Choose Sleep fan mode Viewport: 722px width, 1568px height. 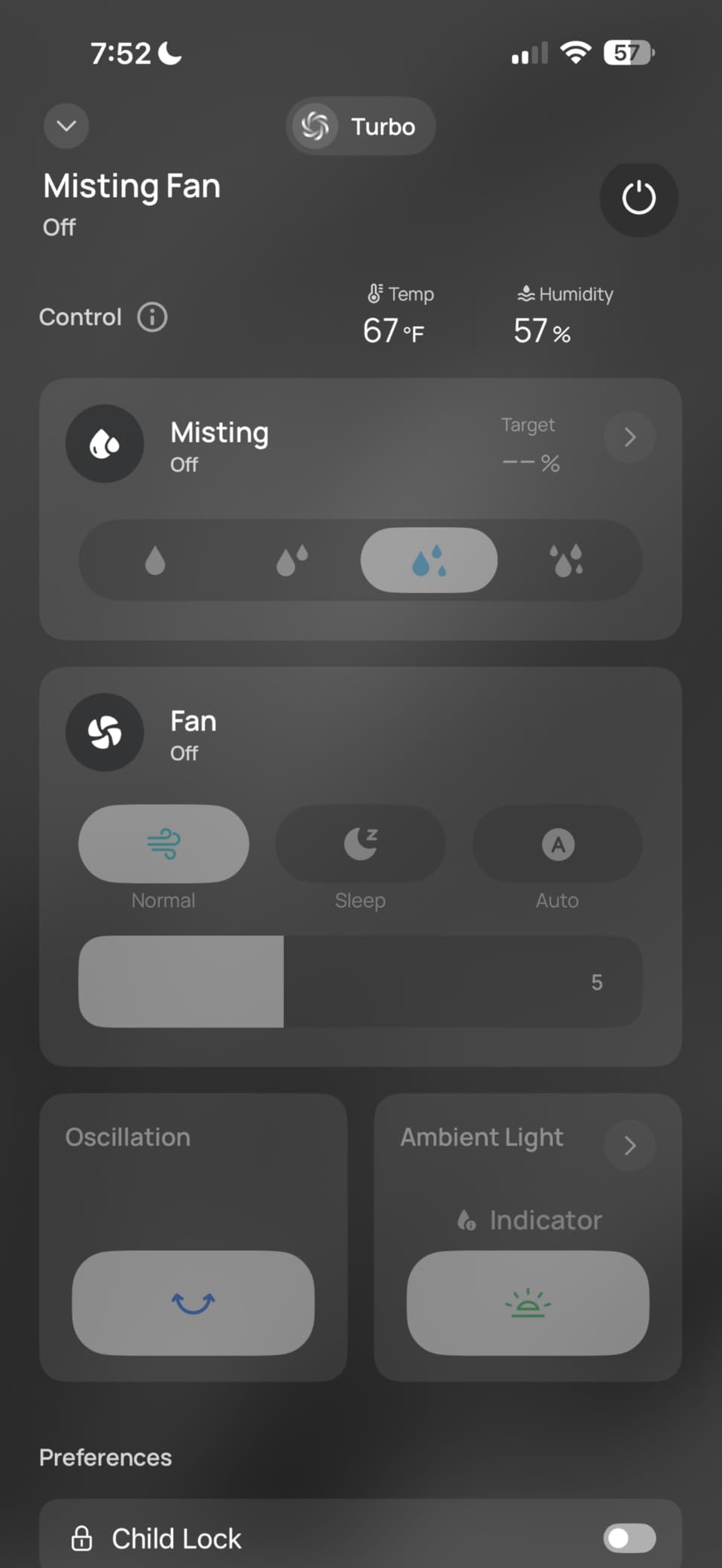tap(361, 844)
